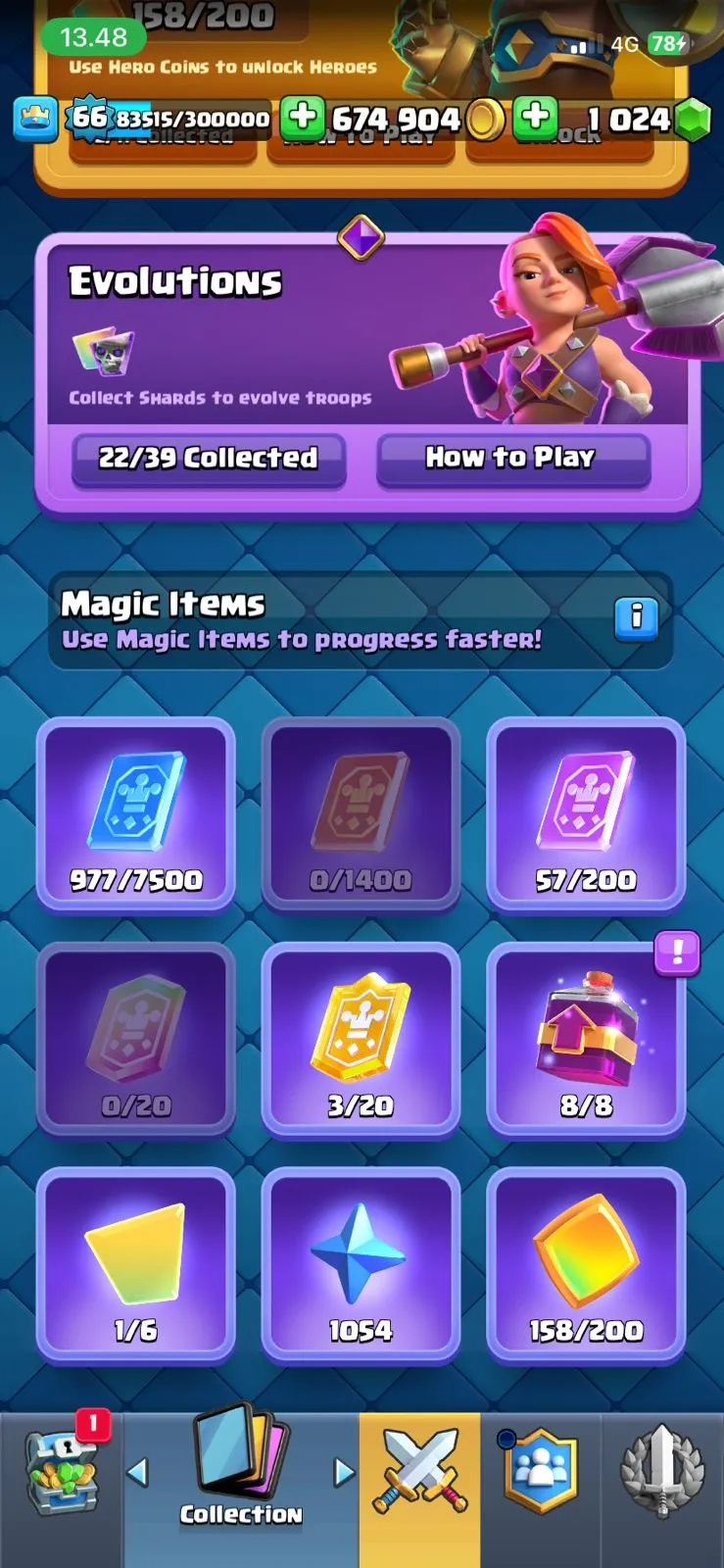Open the orange wild card 0/1400 item
Image resolution: width=724 pixels, height=1568 pixels.
(361, 813)
